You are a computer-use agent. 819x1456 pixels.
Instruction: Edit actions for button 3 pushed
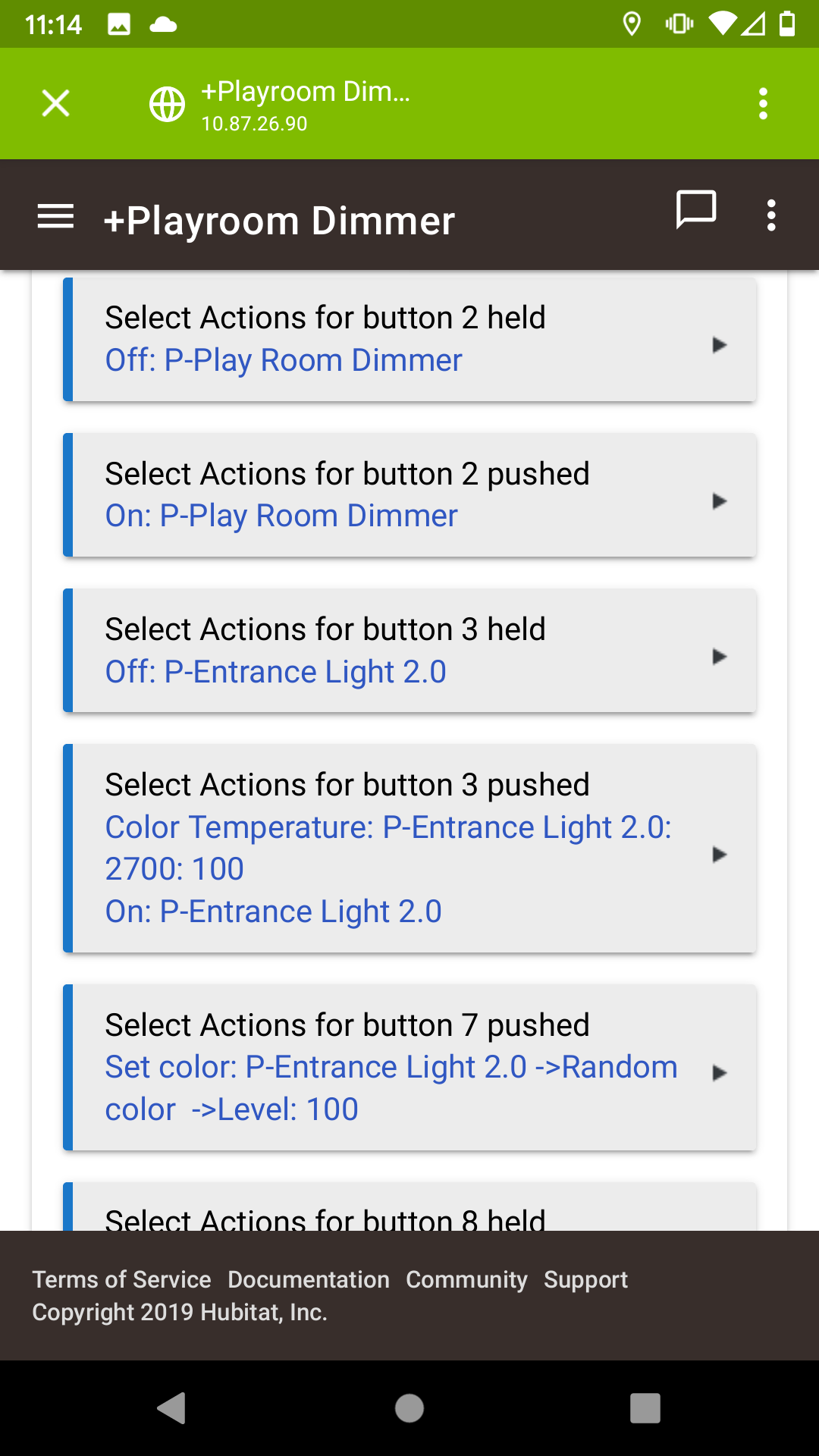pyautogui.click(x=410, y=848)
